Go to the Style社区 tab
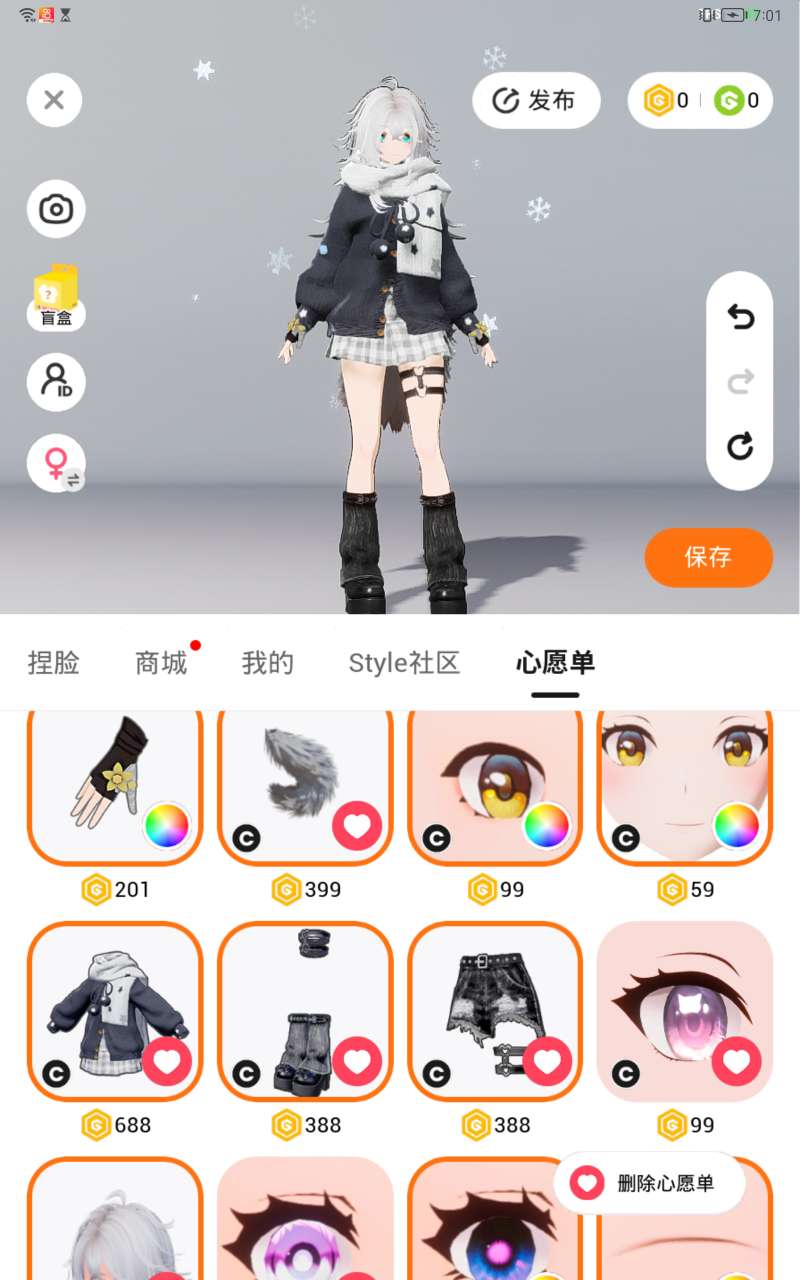 404,662
